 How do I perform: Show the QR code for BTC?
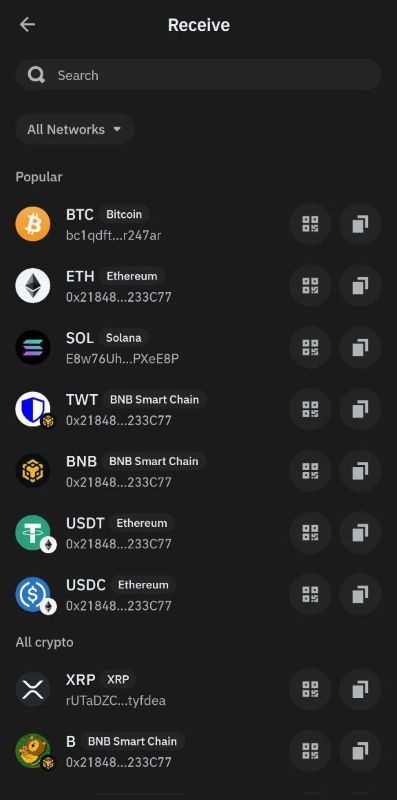coord(310,224)
